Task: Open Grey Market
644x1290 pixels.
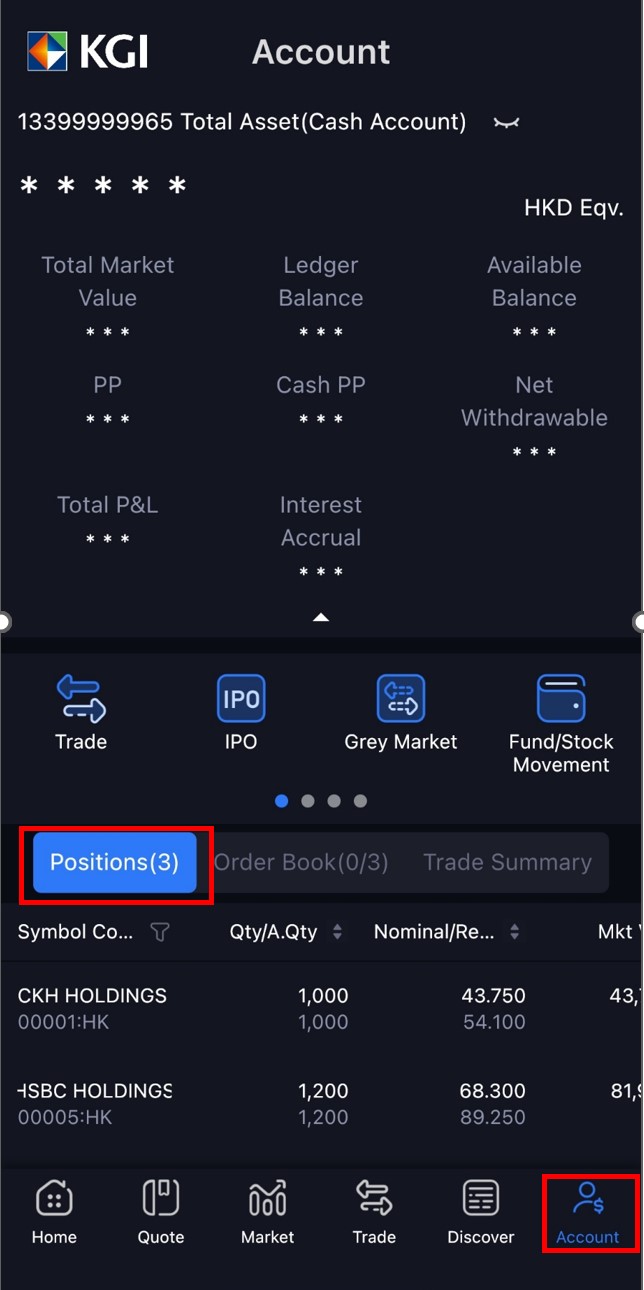Action: tap(400, 712)
